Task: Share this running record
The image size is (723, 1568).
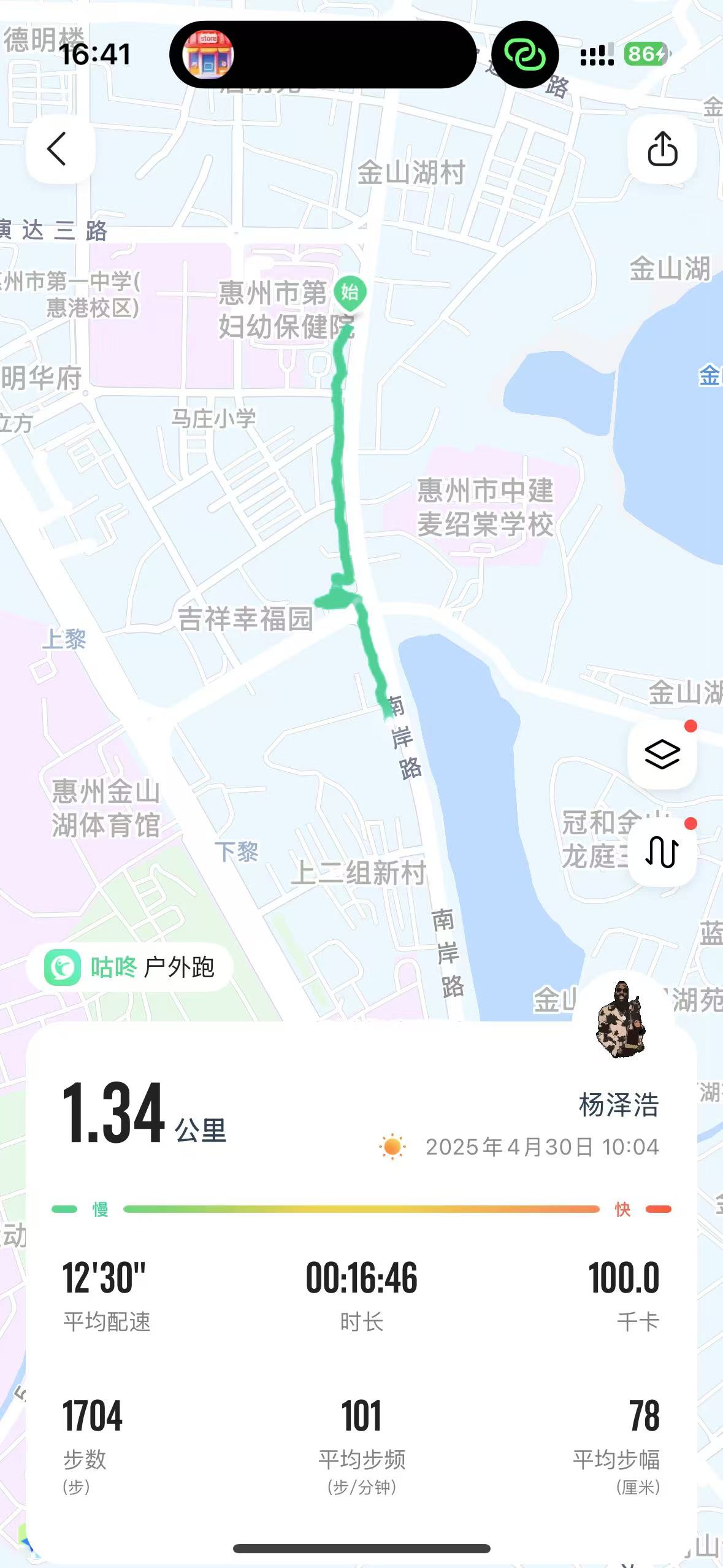Action: tap(662, 149)
